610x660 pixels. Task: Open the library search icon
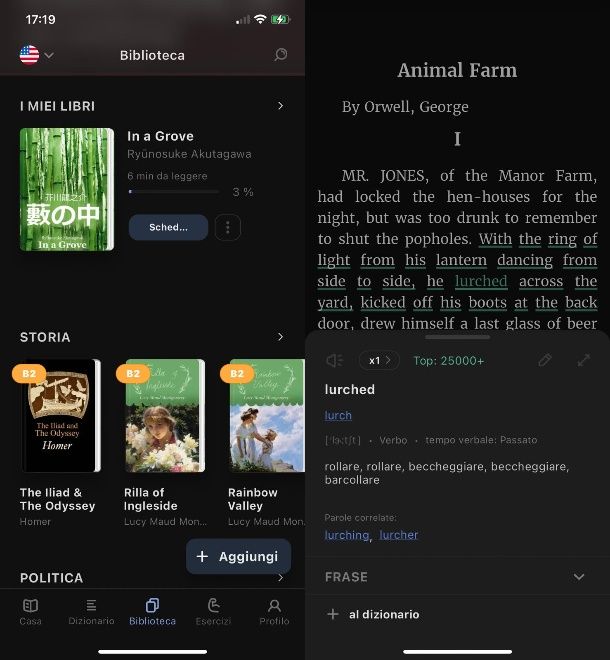(x=281, y=55)
